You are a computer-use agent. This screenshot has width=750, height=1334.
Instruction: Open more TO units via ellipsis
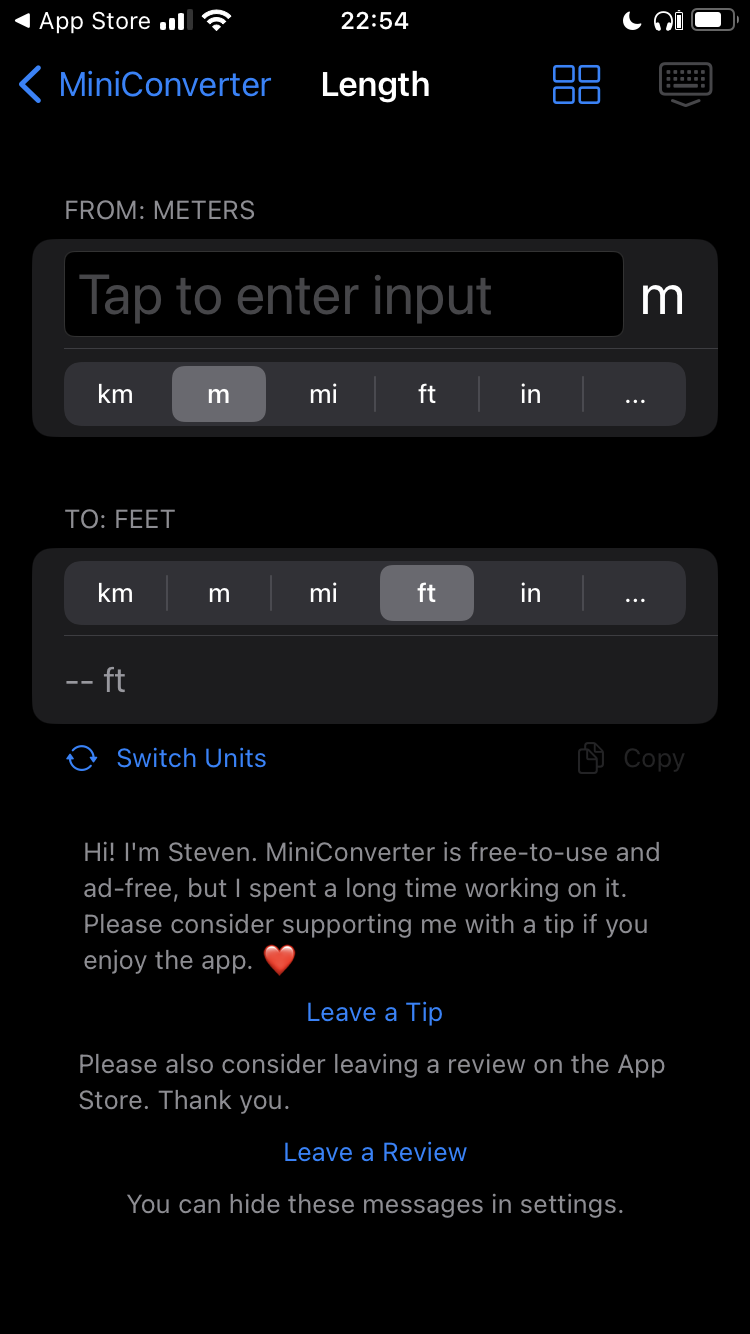(634, 593)
